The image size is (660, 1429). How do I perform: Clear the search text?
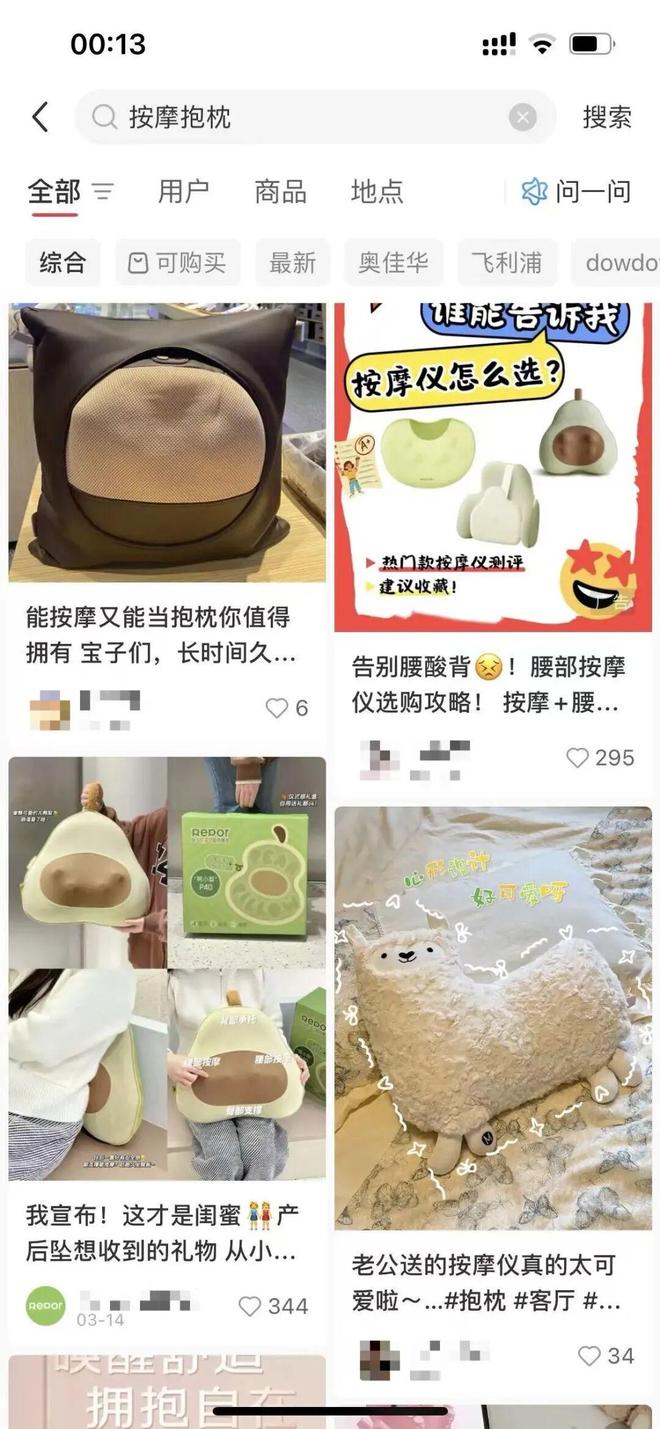(x=522, y=118)
